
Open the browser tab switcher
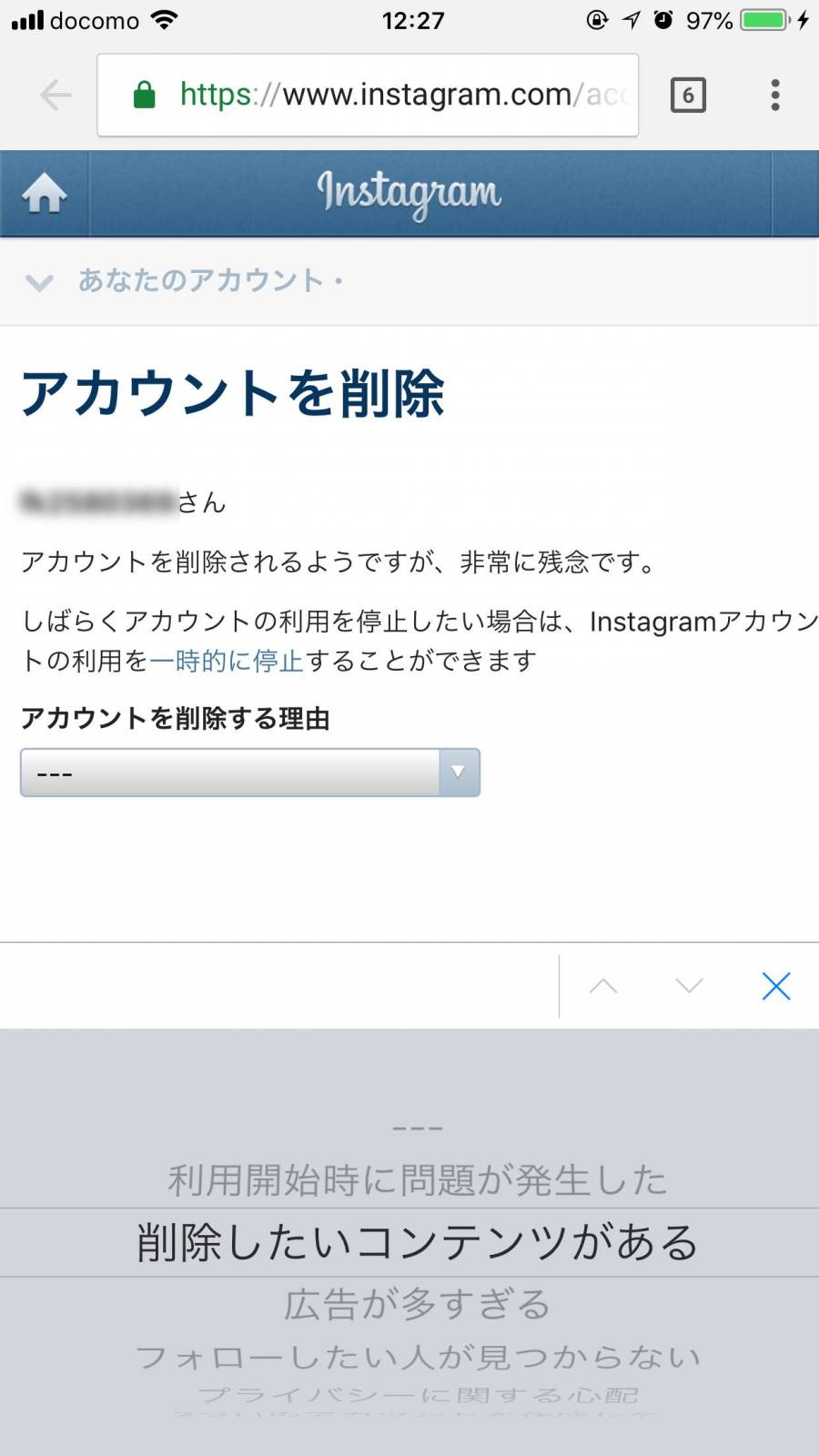click(688, 95)
